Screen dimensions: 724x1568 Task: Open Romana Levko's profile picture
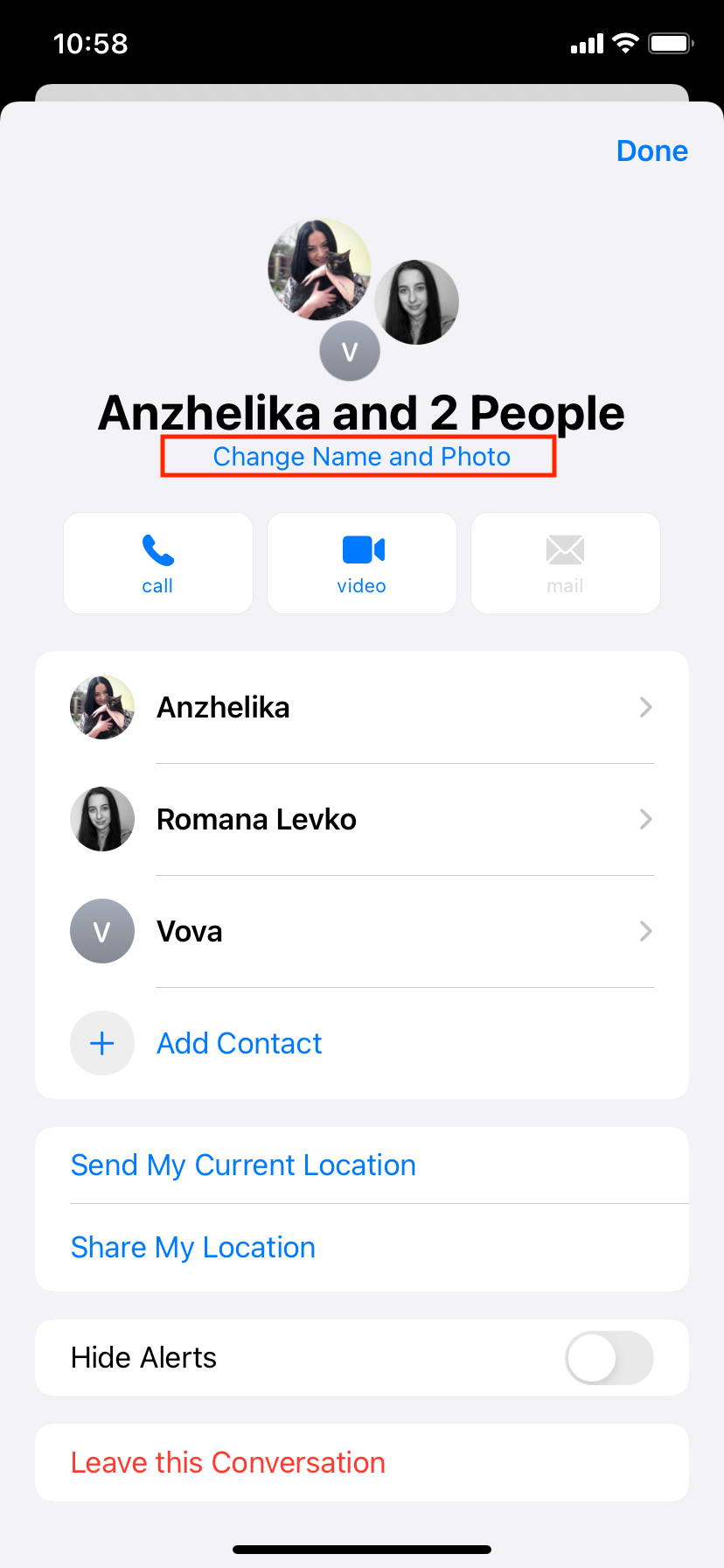pos(102,819)
